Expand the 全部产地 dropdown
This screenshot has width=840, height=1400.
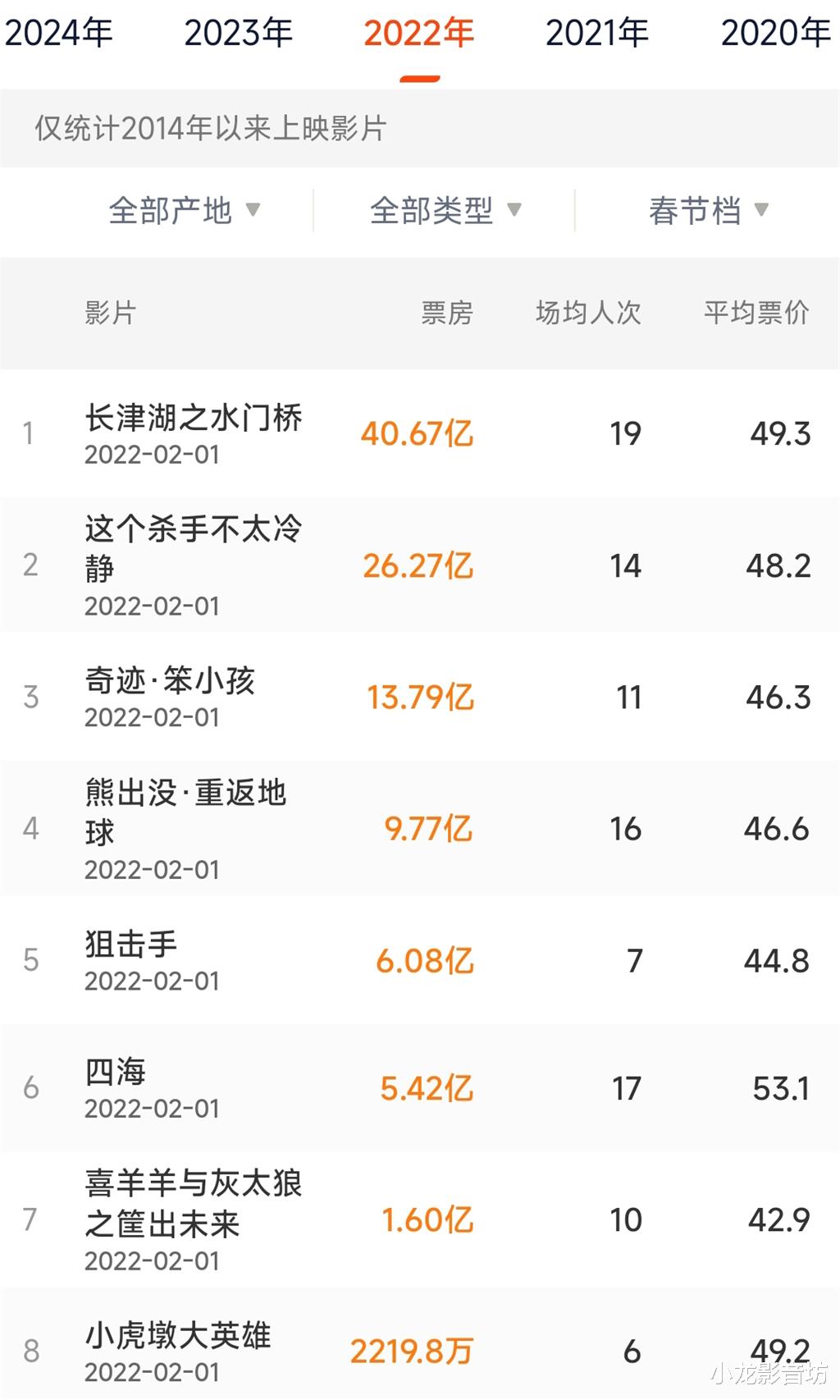click(x=185, y=211)
